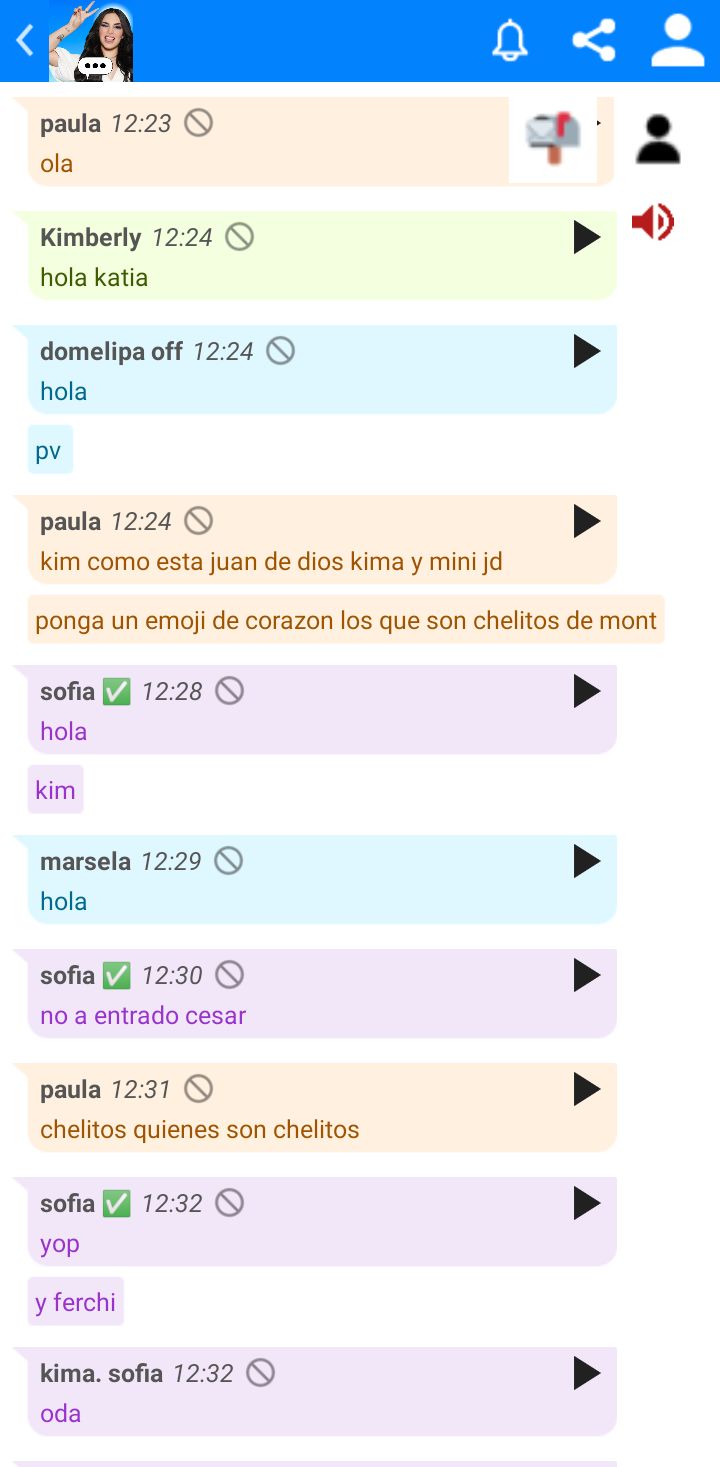Go back using the header arrow
The height and width of the screenshot is (1467, 720).
point(25,40)
